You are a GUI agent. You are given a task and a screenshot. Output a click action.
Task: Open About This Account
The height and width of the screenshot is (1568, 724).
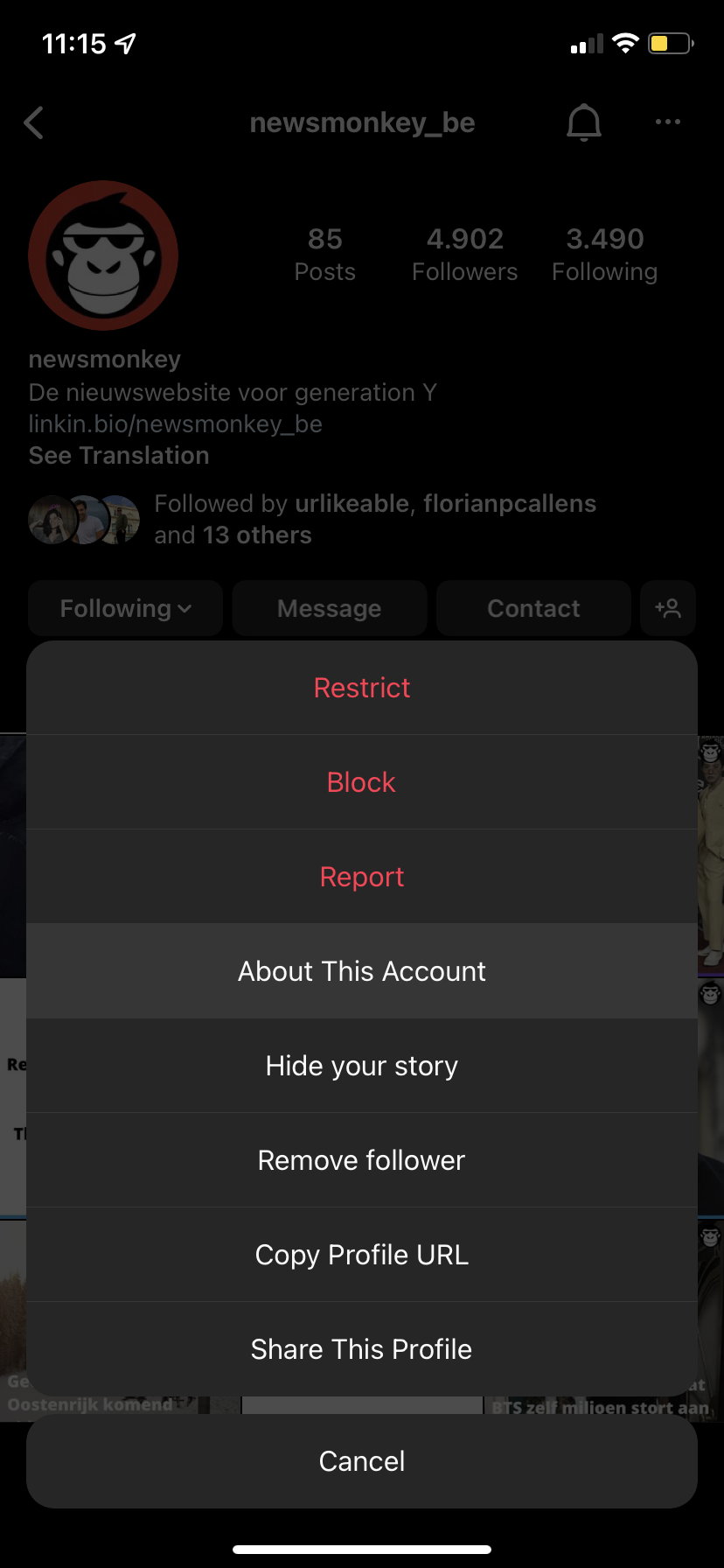(362, 971)
